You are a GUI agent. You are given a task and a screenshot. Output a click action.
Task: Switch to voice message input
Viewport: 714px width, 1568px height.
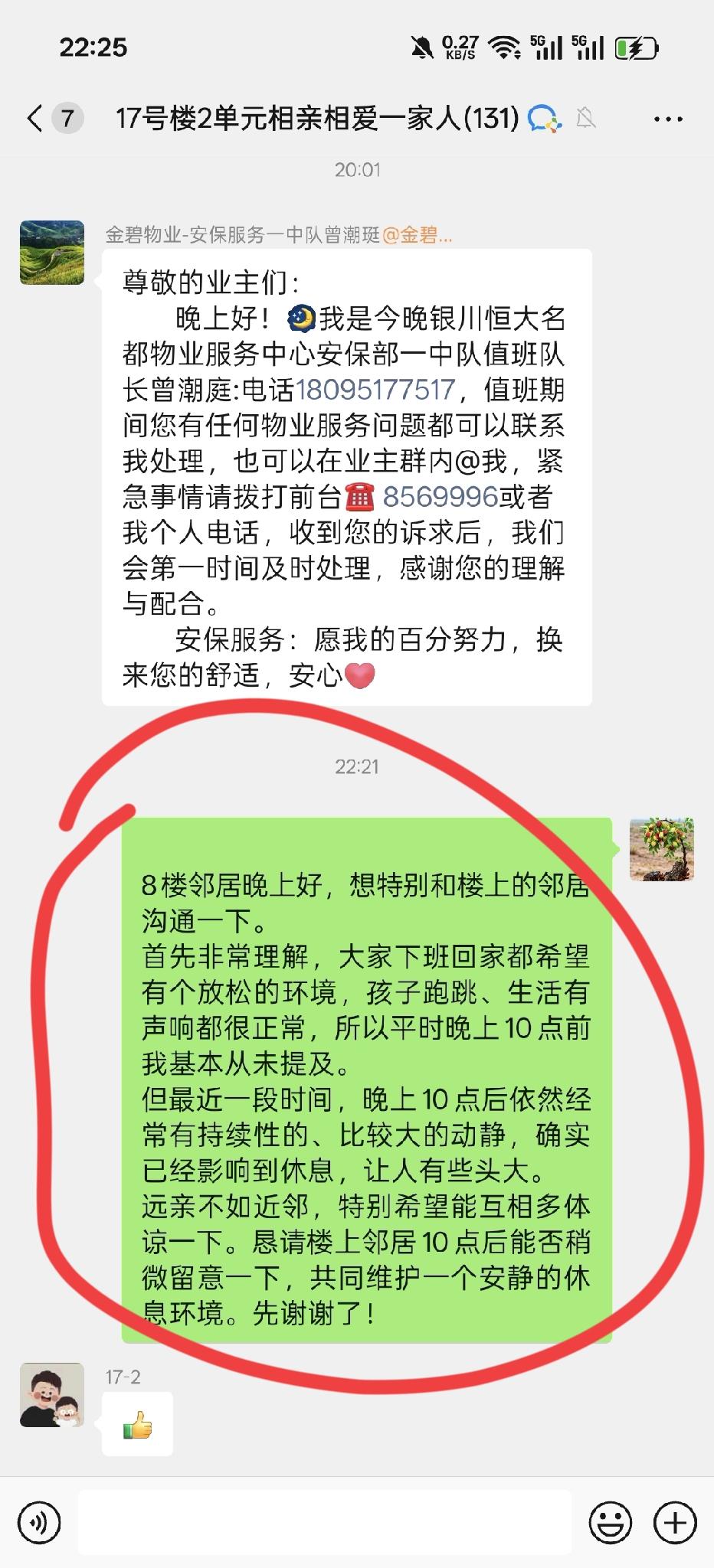39,1523
